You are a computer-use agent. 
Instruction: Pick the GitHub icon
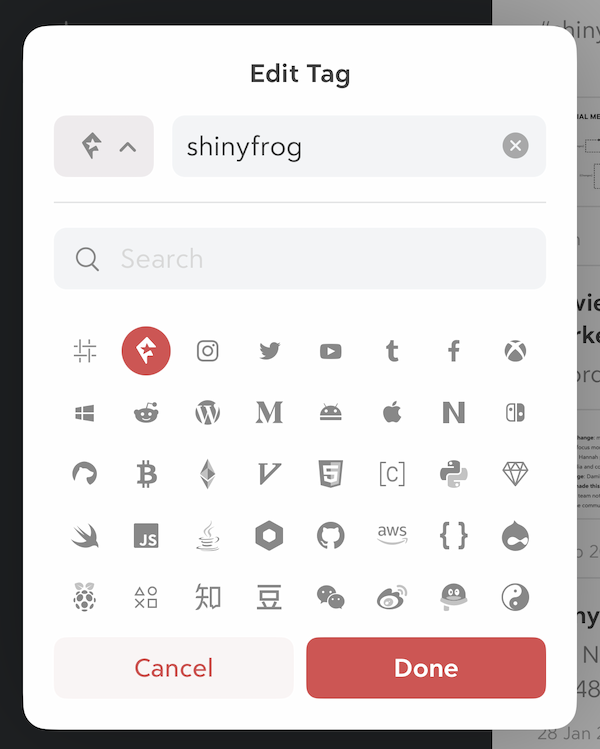331,536
